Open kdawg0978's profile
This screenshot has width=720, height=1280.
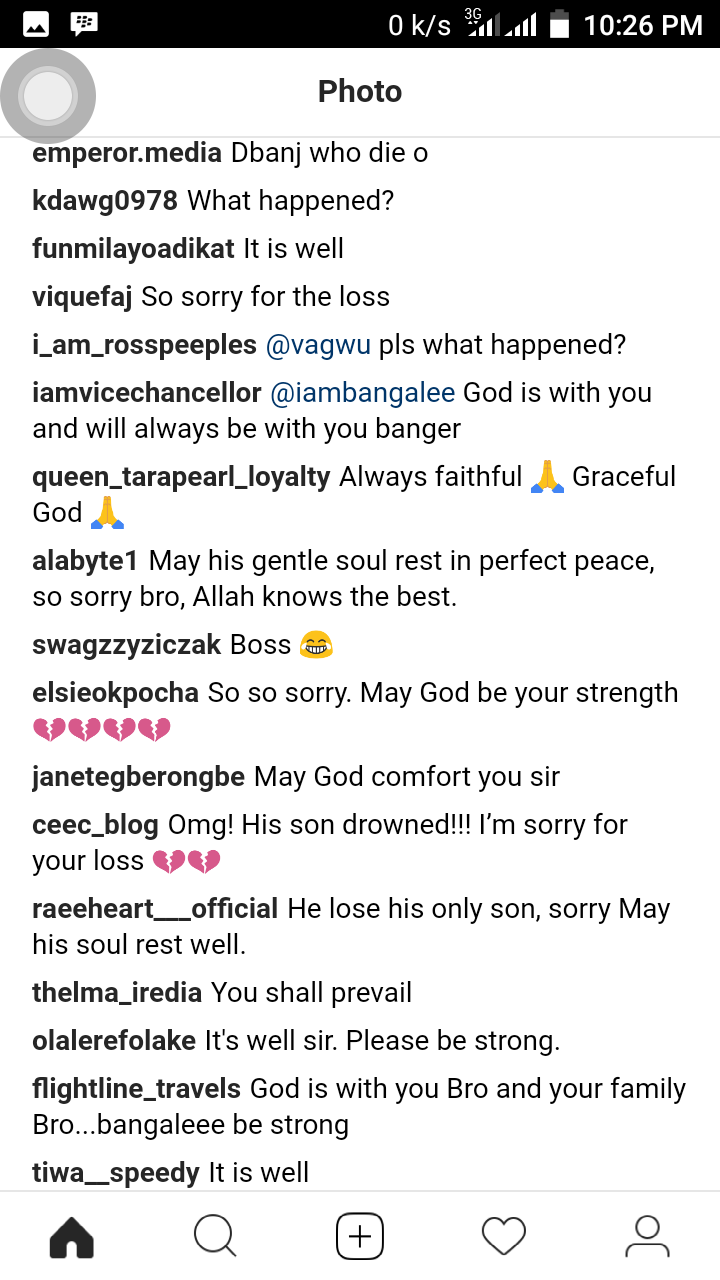[x=105, y=201]
